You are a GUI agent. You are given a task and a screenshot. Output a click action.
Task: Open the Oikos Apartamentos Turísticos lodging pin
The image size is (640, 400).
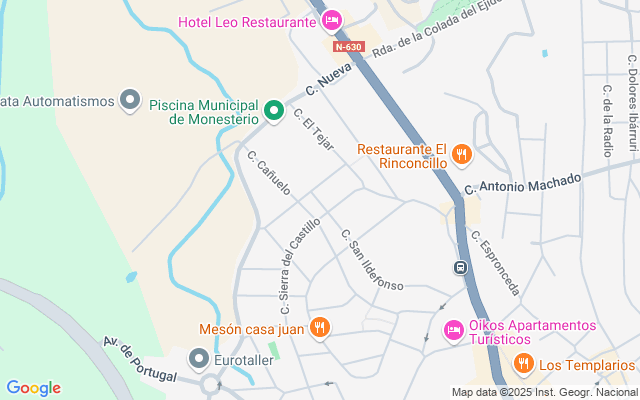pos(453,330)
